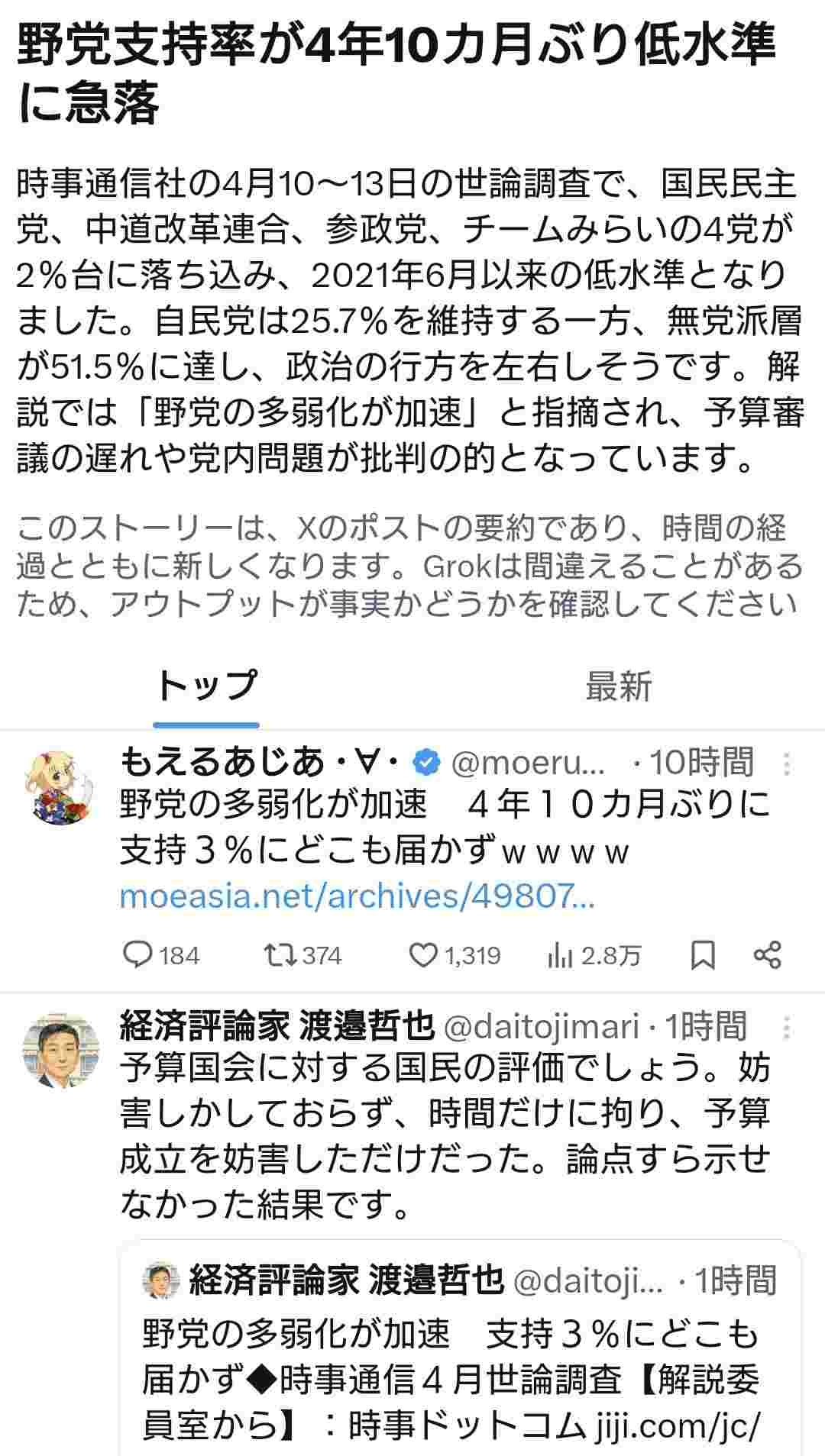Bookmark もえるあじあ's post

[x=703, y=955]
